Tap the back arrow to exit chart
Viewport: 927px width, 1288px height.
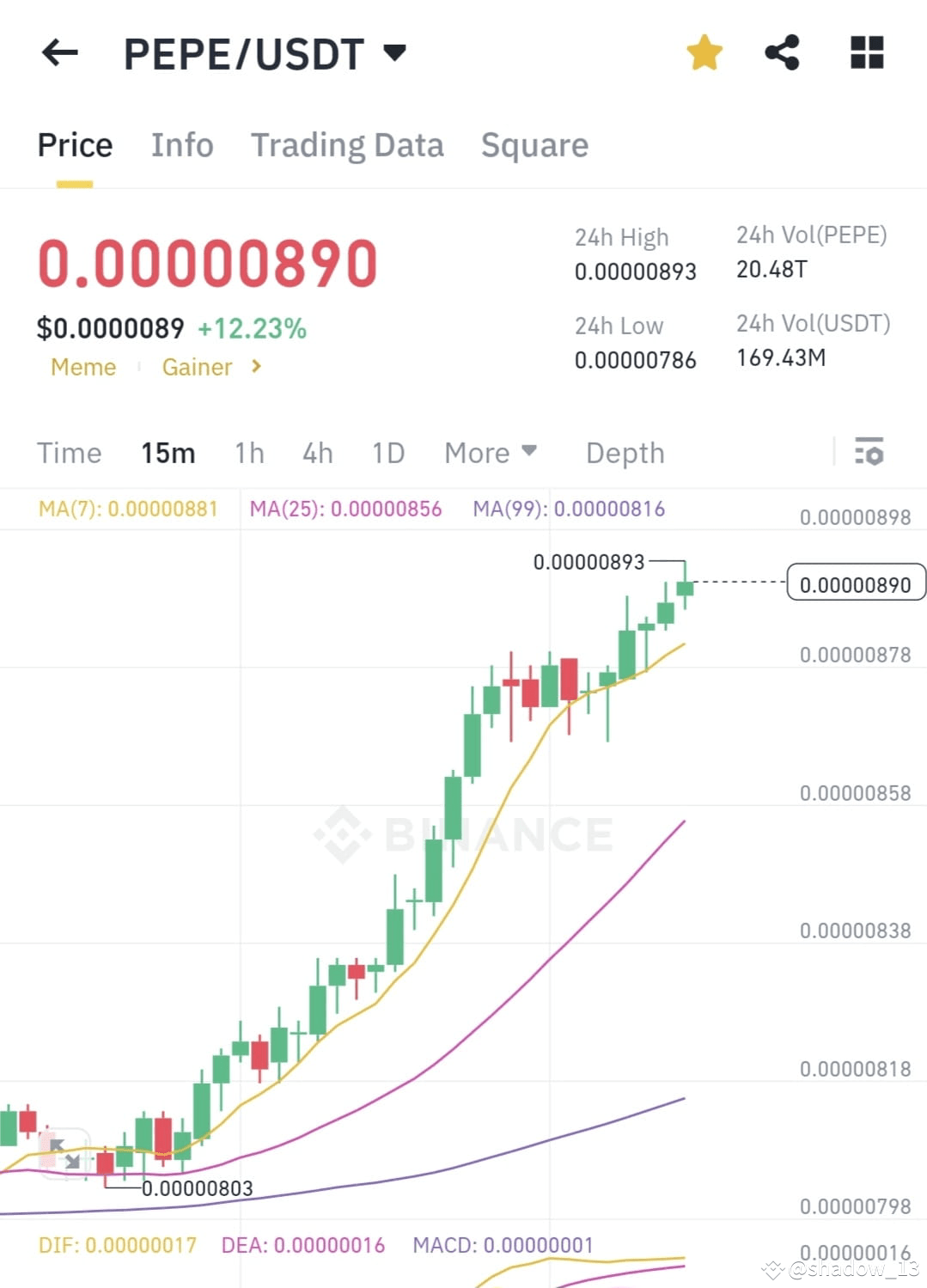[58, 52]
